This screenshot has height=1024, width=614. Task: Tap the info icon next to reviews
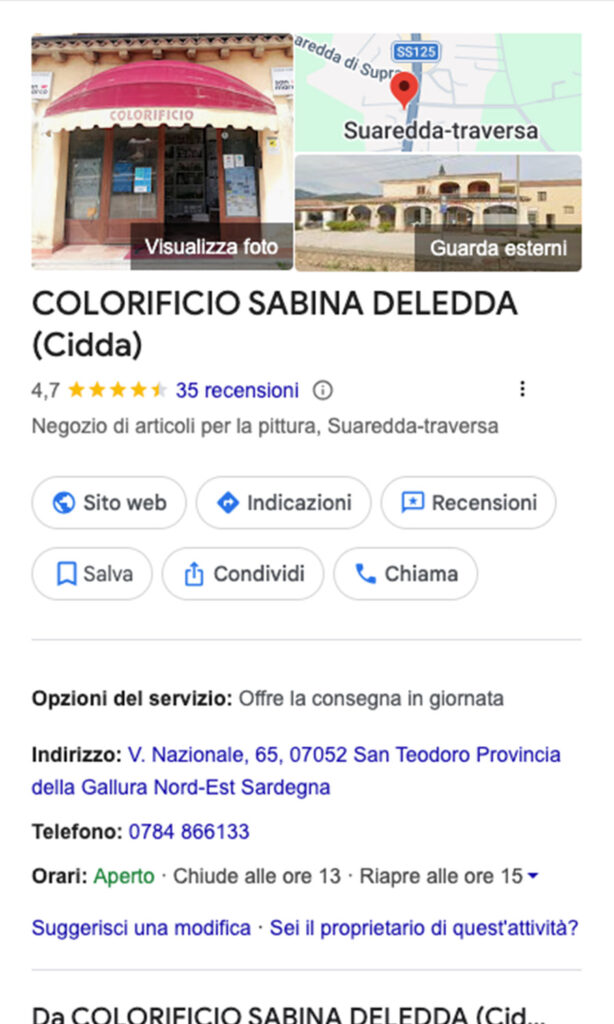[x=322, y=390]
